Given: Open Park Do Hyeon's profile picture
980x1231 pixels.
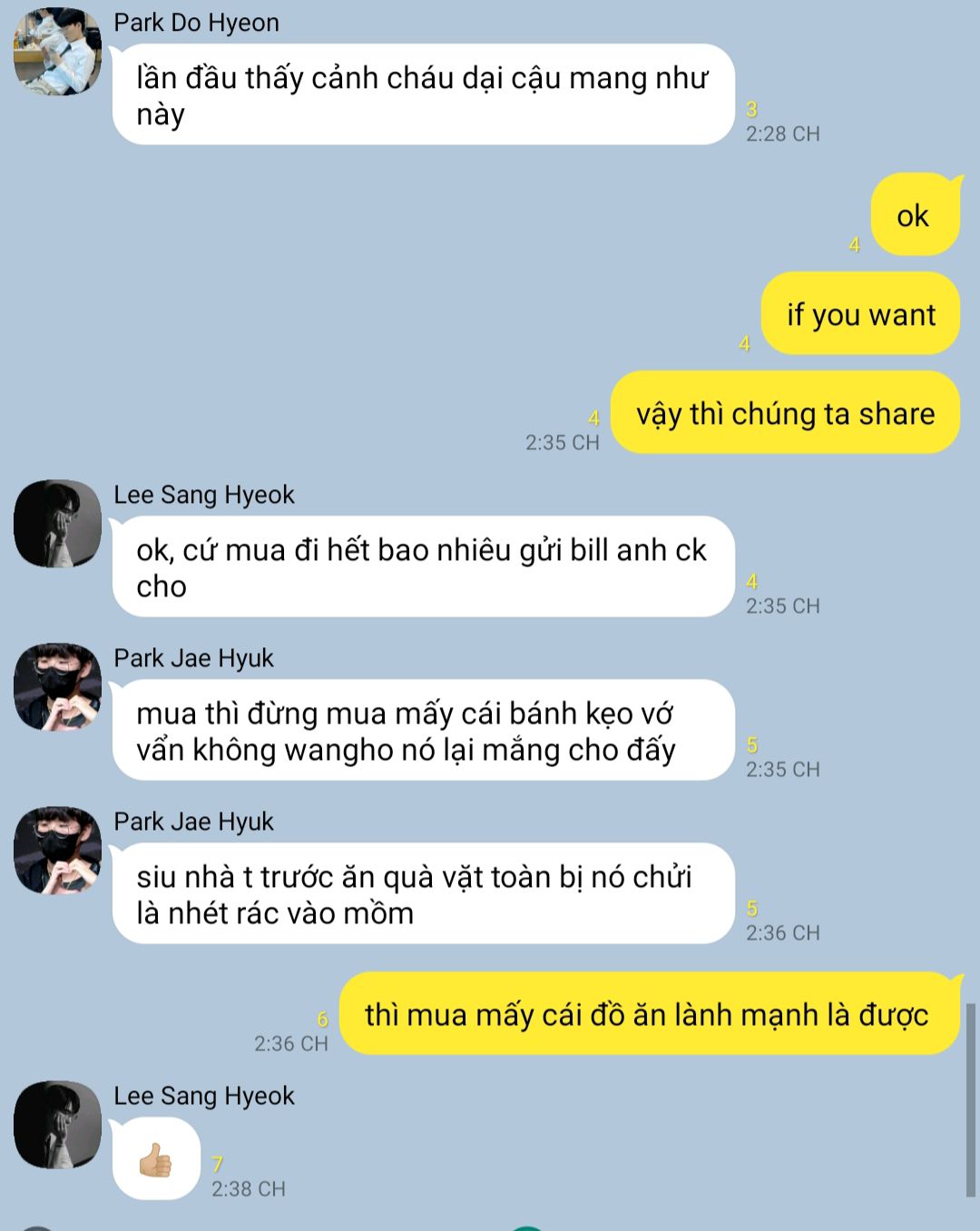Looking at the screenshot, I should [57, 52].
